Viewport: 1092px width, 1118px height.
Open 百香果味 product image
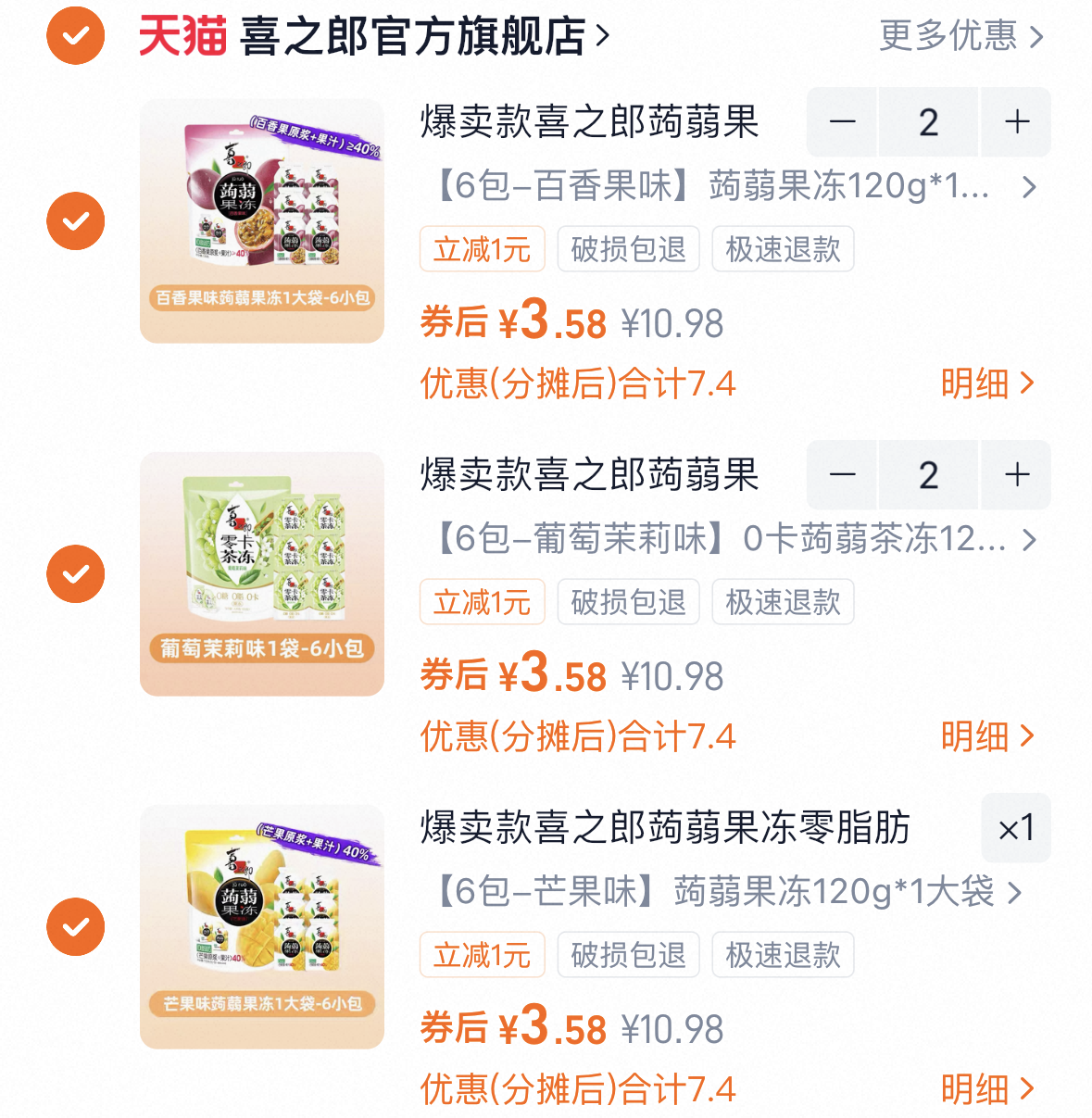[262, 221]
